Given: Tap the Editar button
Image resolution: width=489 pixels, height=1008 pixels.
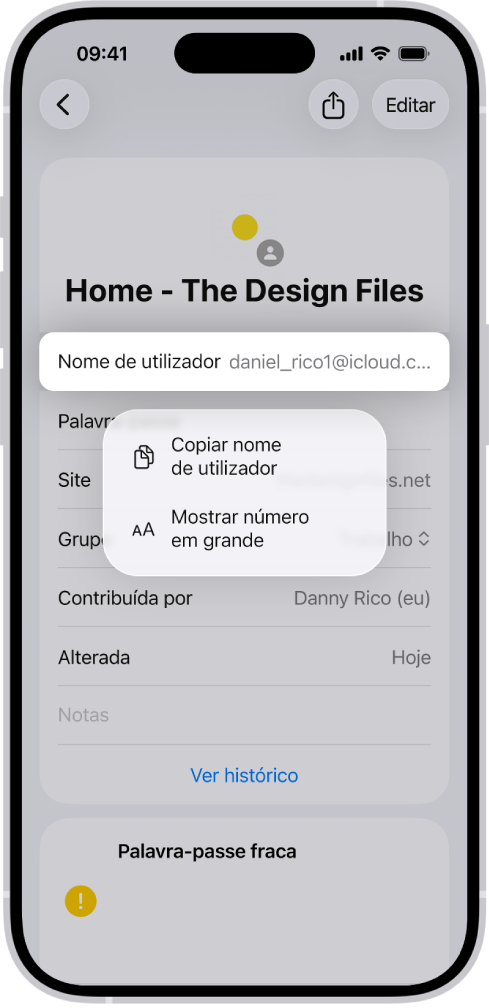Looking at the screenshot, I should pos(411,105).
